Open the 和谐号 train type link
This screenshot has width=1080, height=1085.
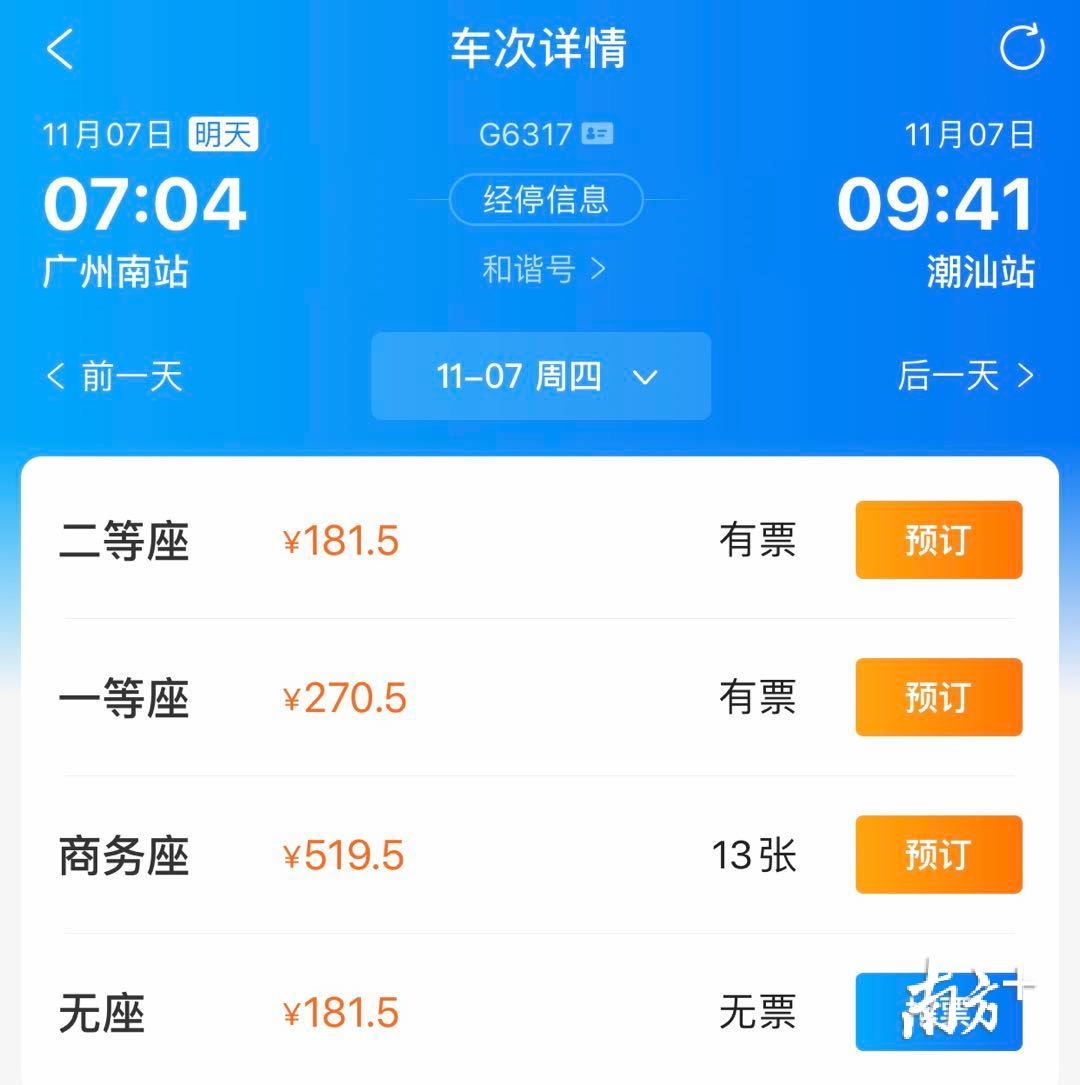coord(544,269)
